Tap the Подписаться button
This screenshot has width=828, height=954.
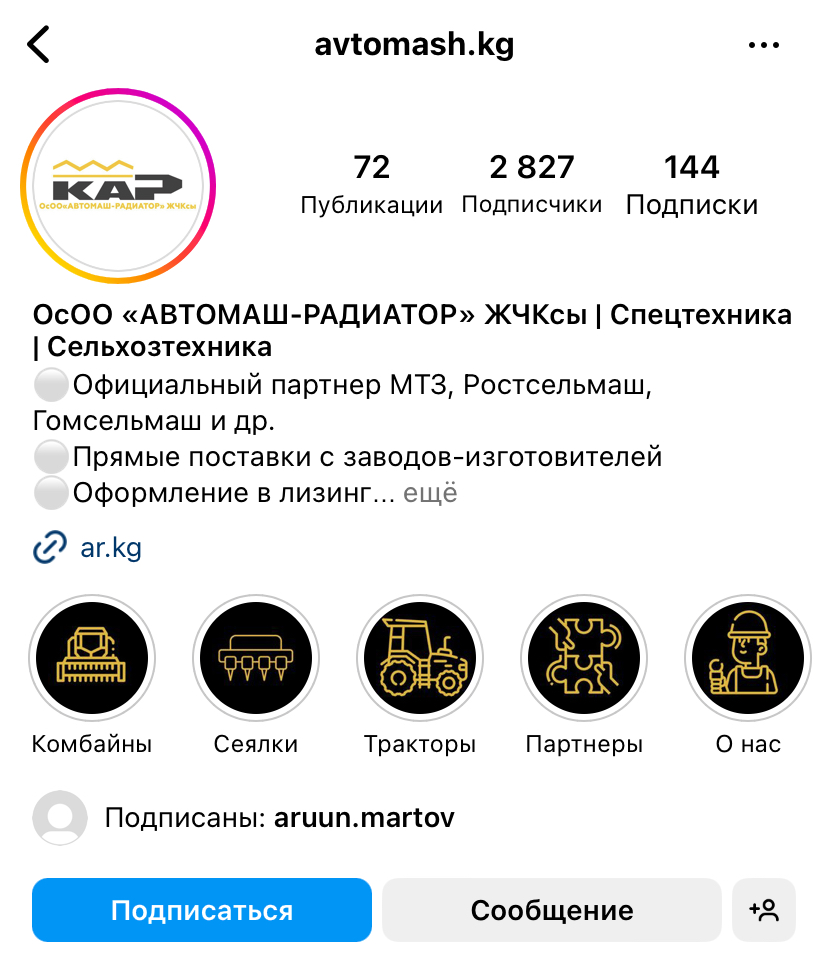tap(201, 910)
